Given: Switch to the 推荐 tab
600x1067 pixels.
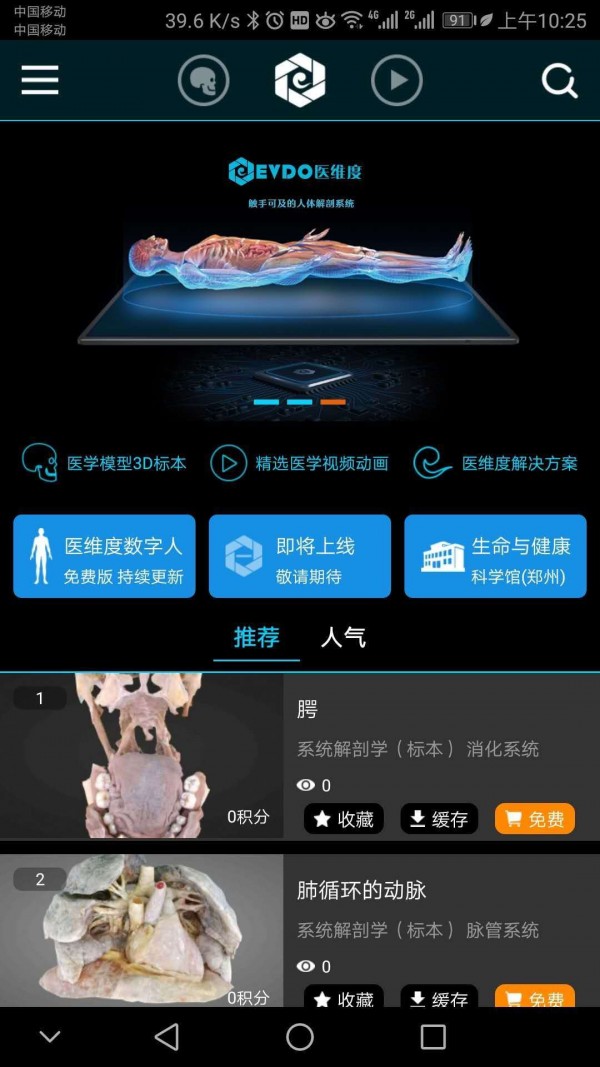Looking at the screenshot, I should click(256, 637).
